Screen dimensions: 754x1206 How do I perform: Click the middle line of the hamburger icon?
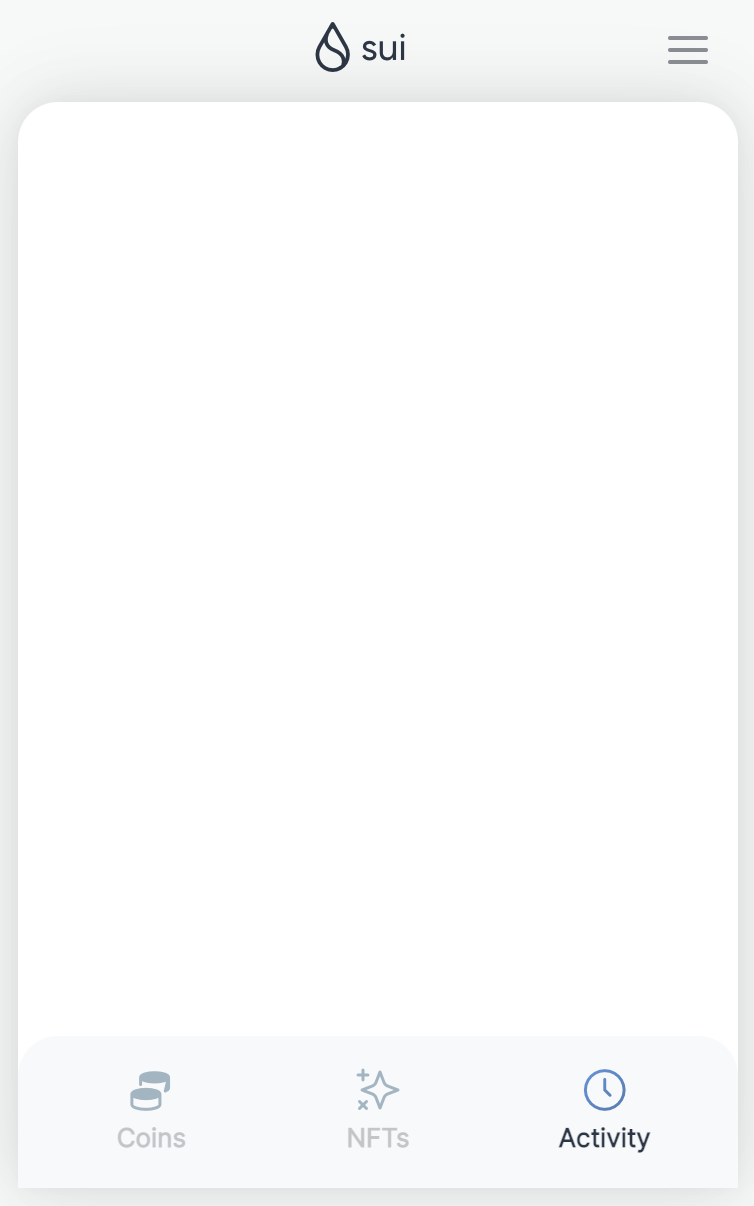(688, 49)
